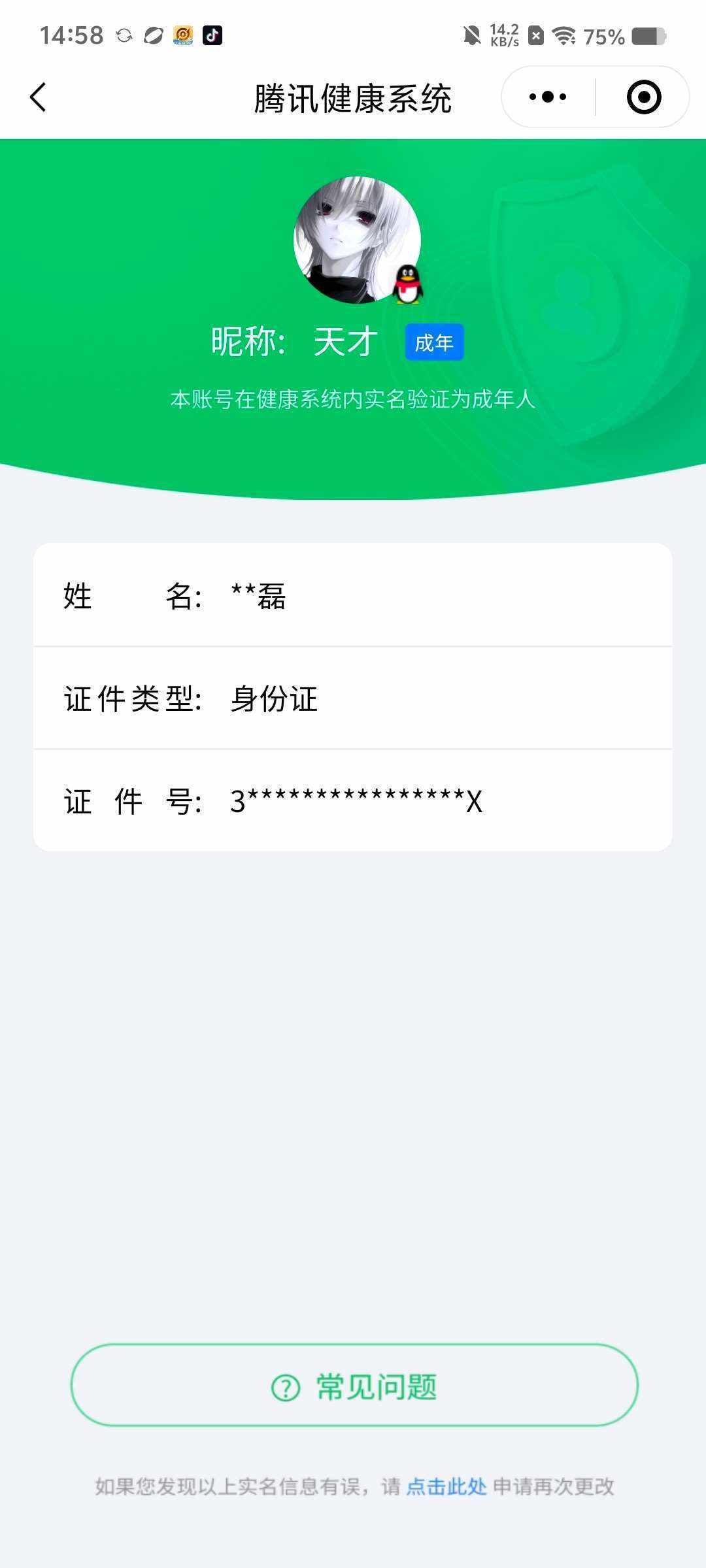The image size is (706, 1568).
Task: Open the mini-program more options menu
Action: 546,96
